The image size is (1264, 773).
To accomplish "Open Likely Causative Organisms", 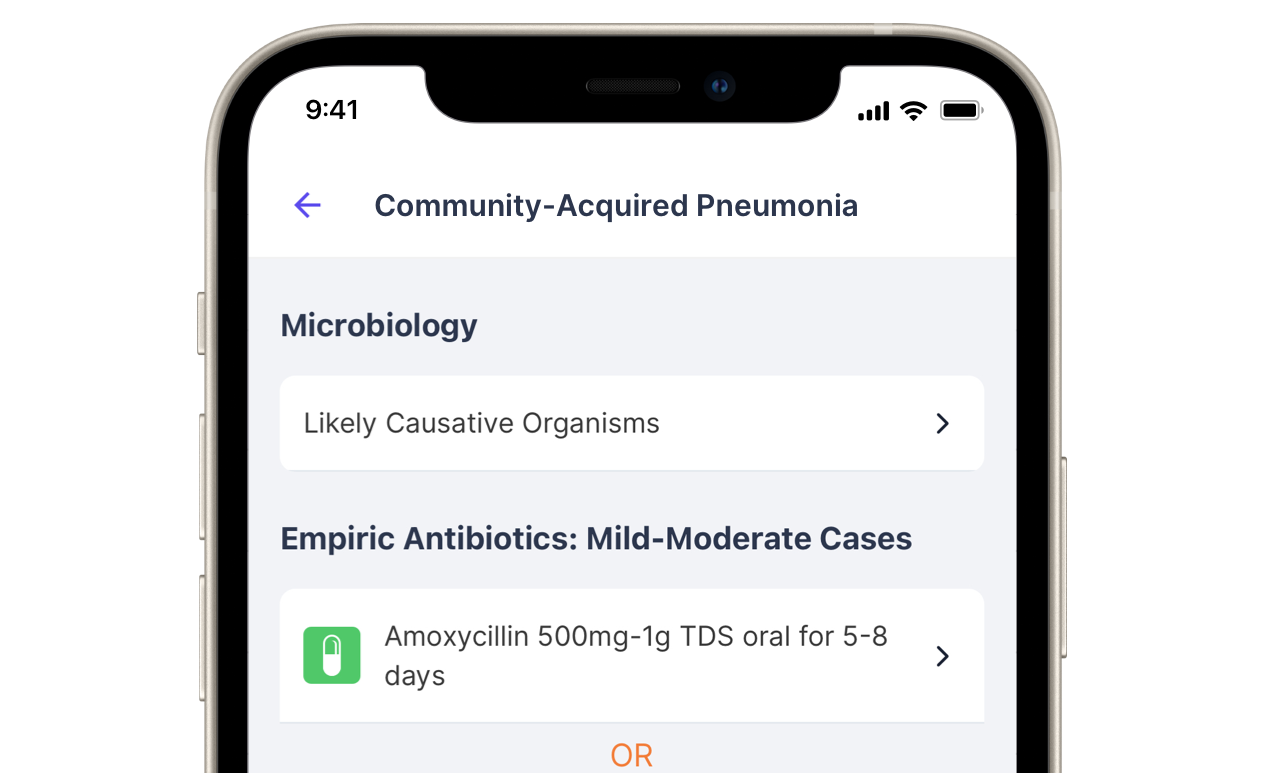I will [x=631, y=423].
